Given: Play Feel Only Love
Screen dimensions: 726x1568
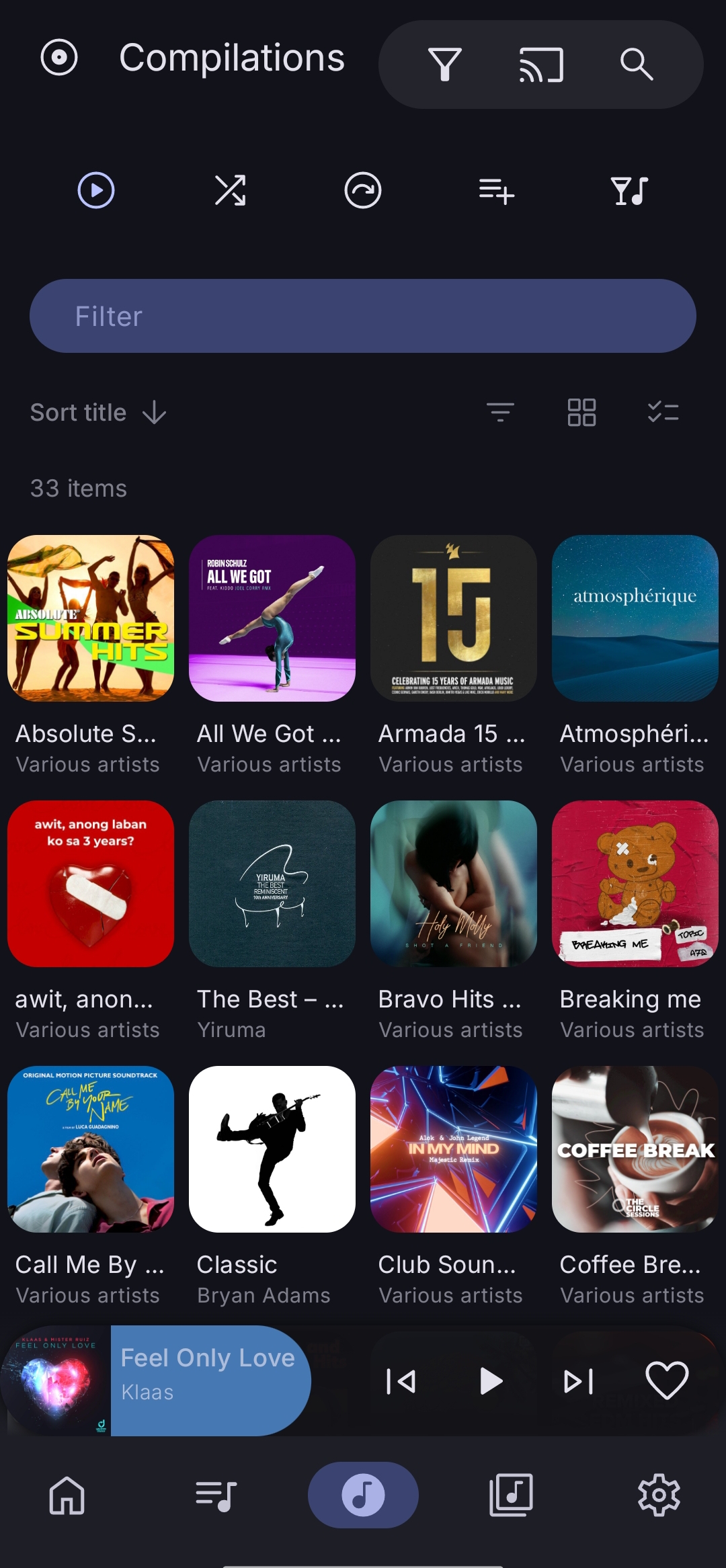Looking at the screenshot, I should (x=491, y=1381).
